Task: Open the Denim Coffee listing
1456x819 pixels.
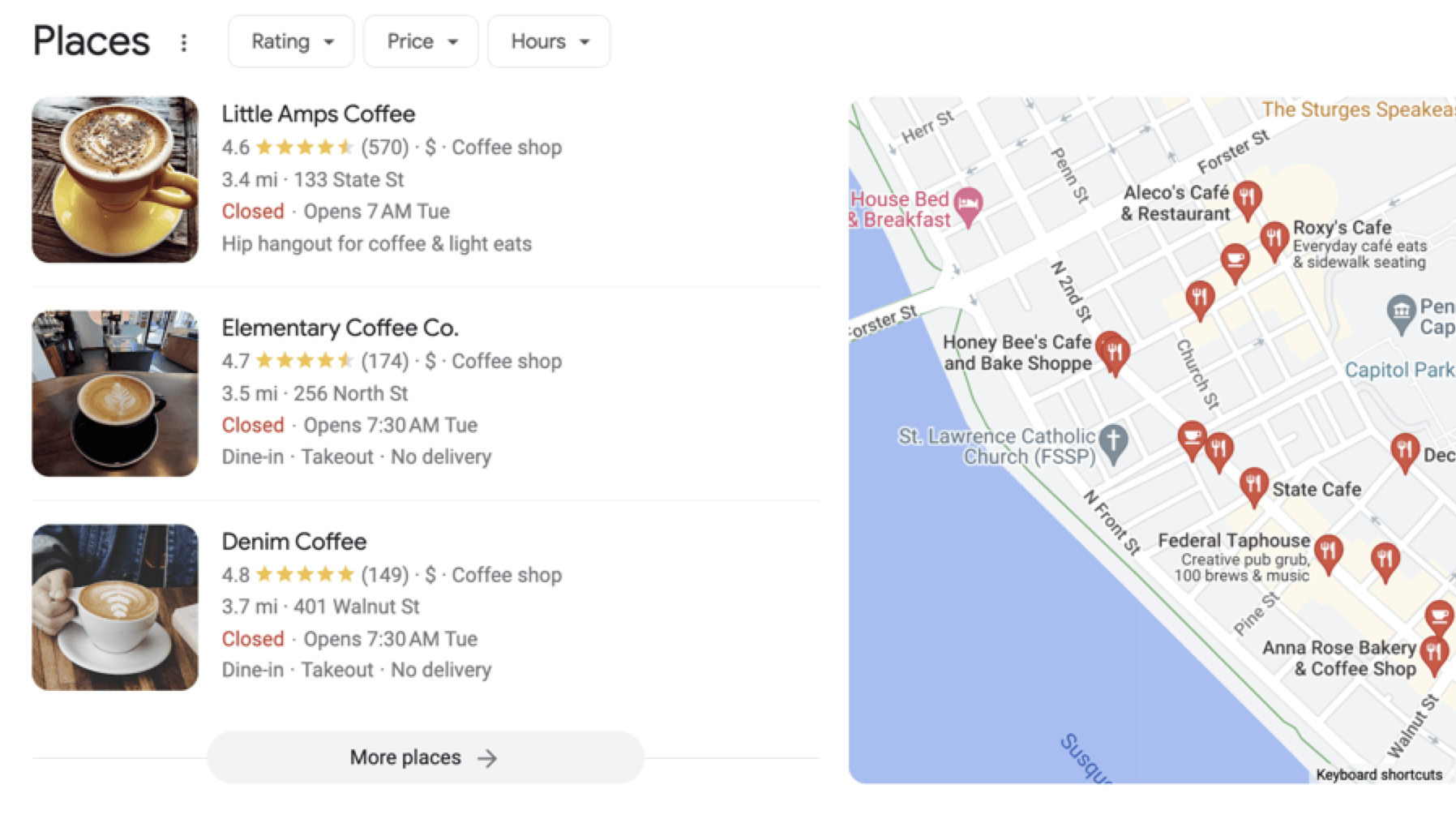Action: 293,542
